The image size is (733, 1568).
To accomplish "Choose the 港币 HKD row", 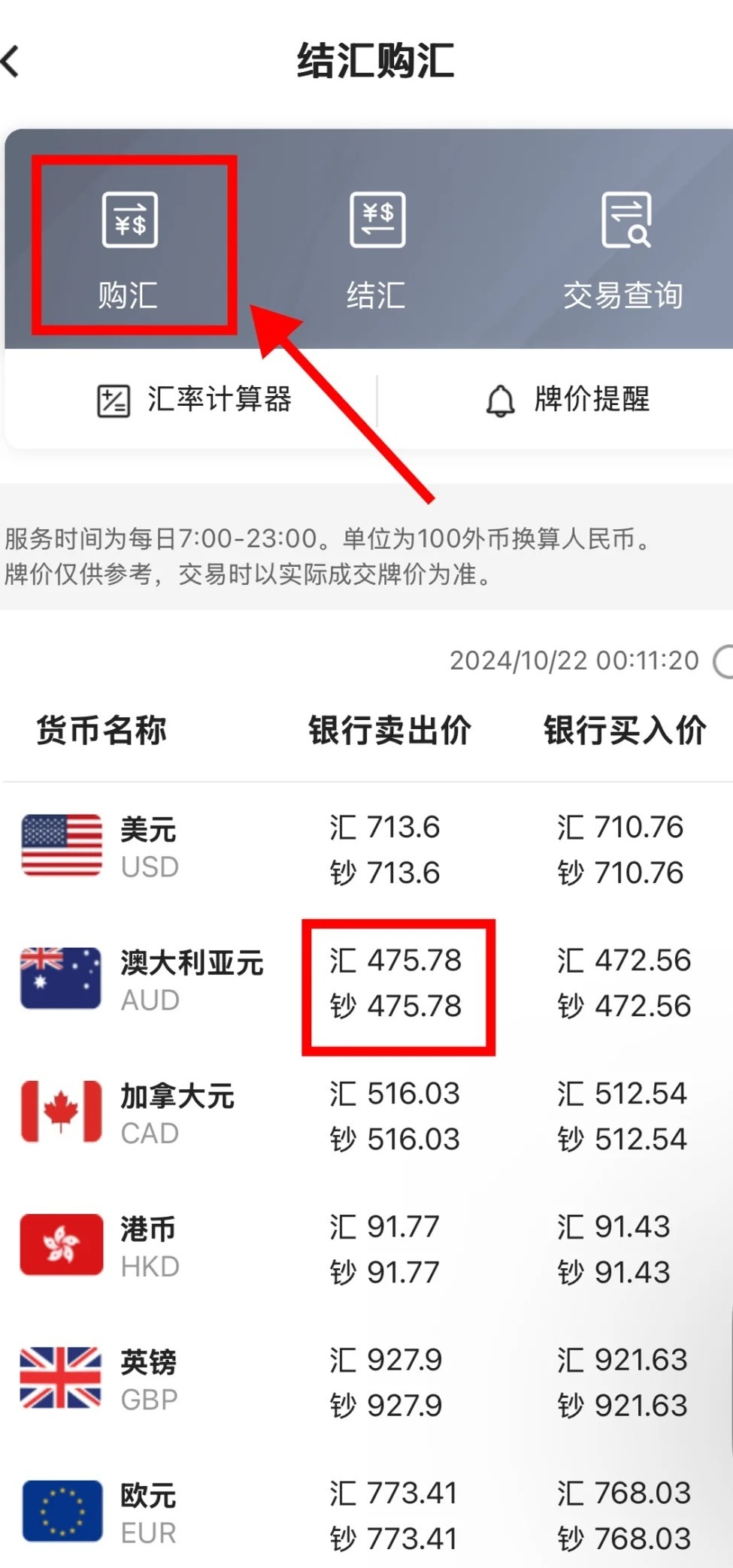I will tap(367, 1248).
